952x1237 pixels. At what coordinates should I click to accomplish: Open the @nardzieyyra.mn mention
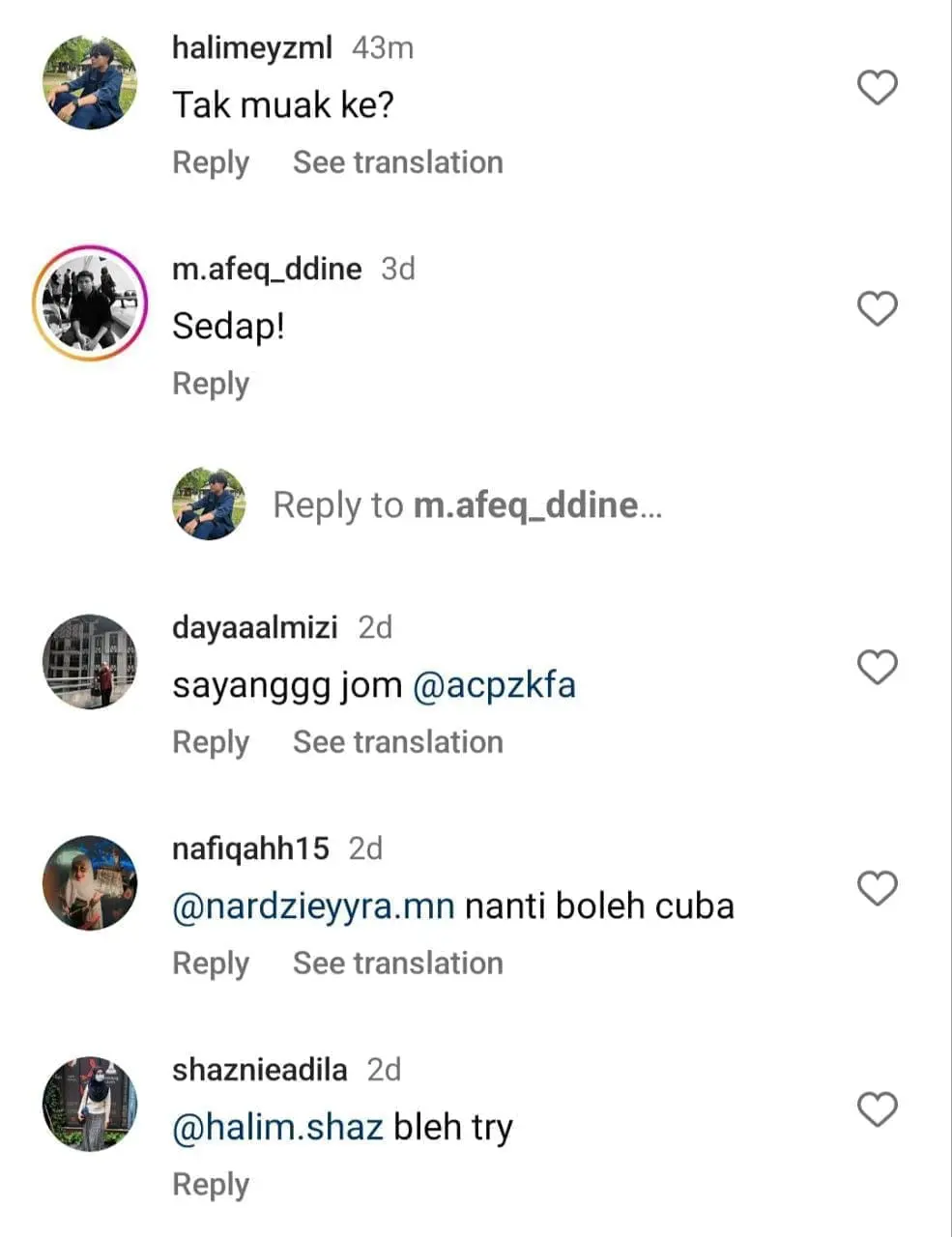coord(313,906)
